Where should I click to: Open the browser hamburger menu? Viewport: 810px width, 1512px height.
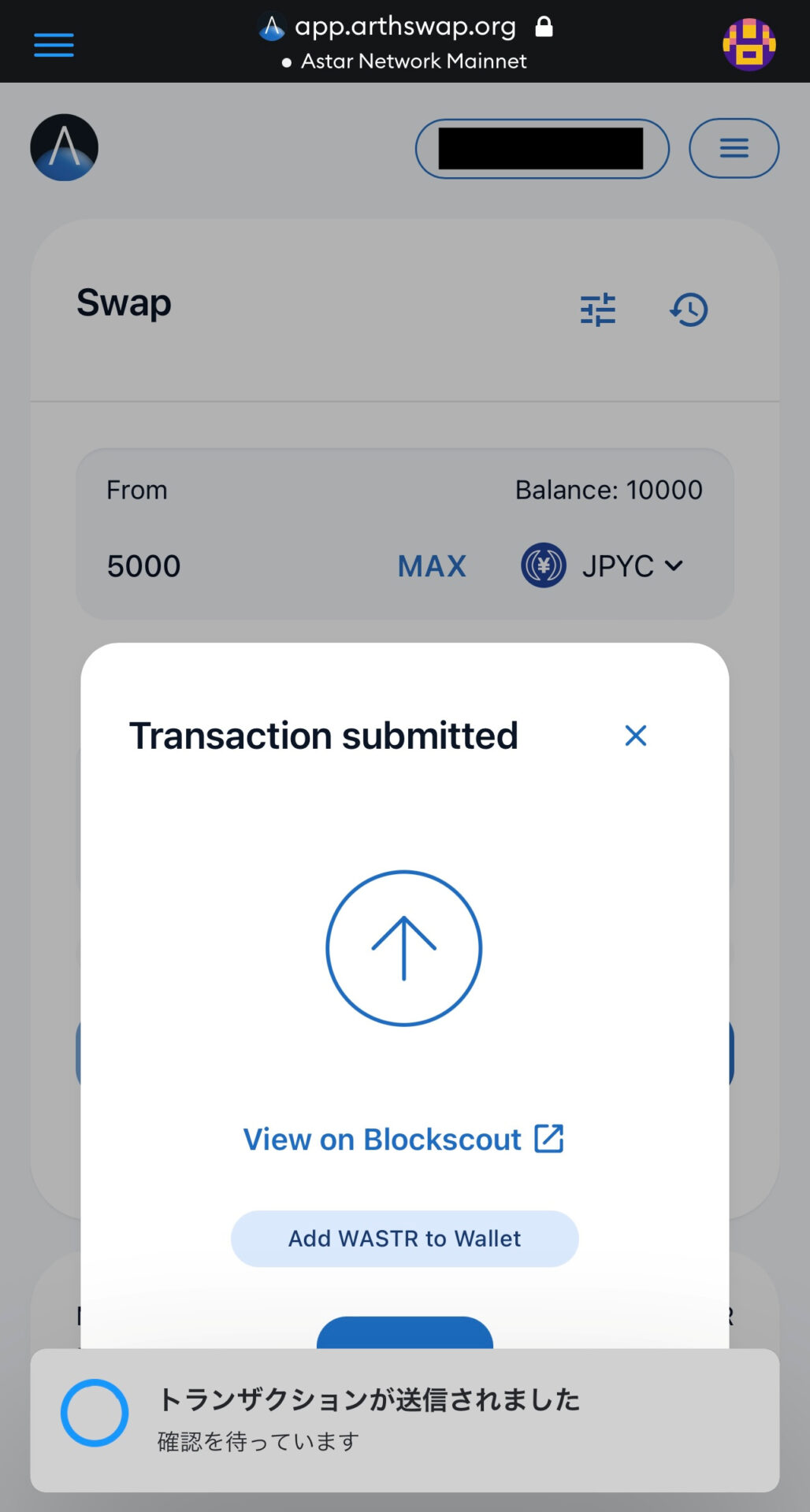tap(54, 45)
